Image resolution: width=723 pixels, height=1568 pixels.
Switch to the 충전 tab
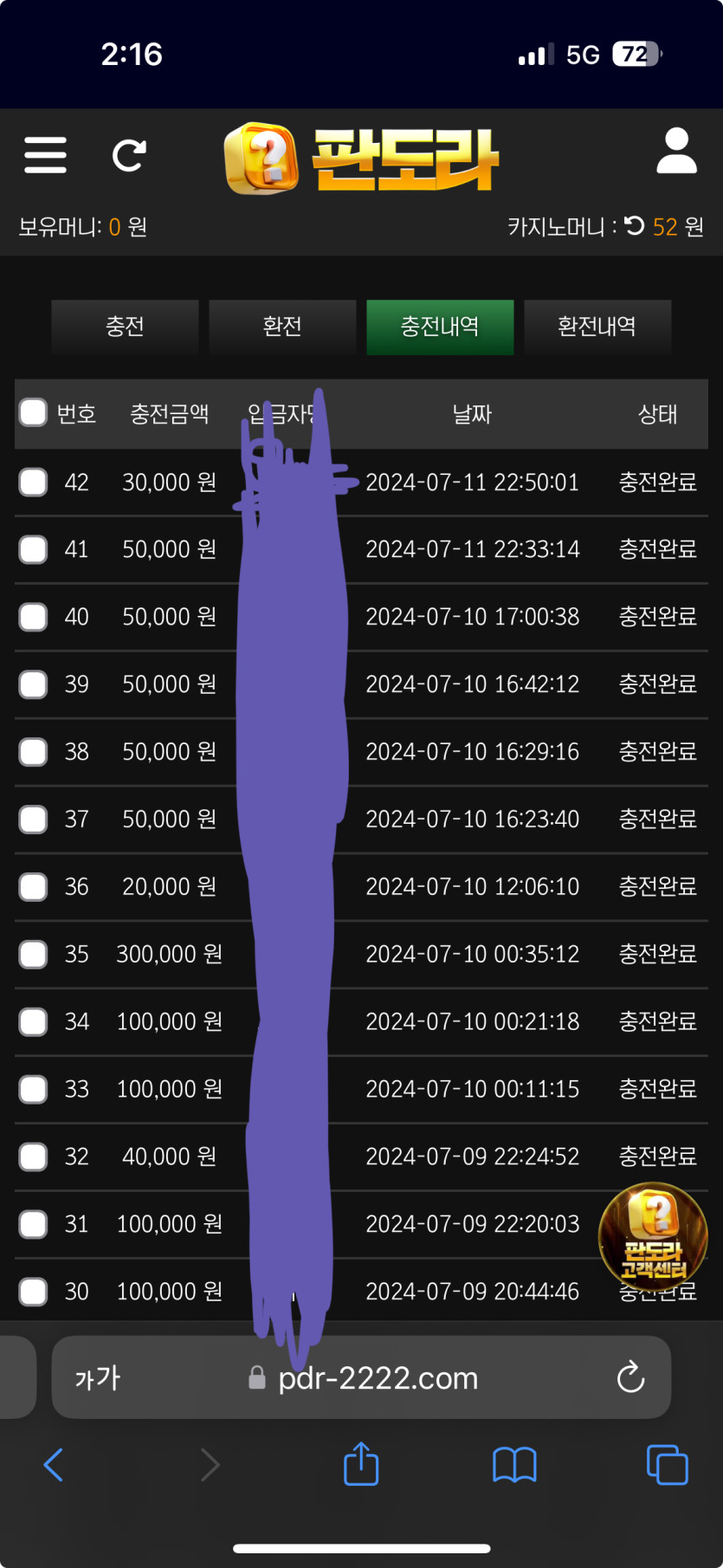click(125, 327)
